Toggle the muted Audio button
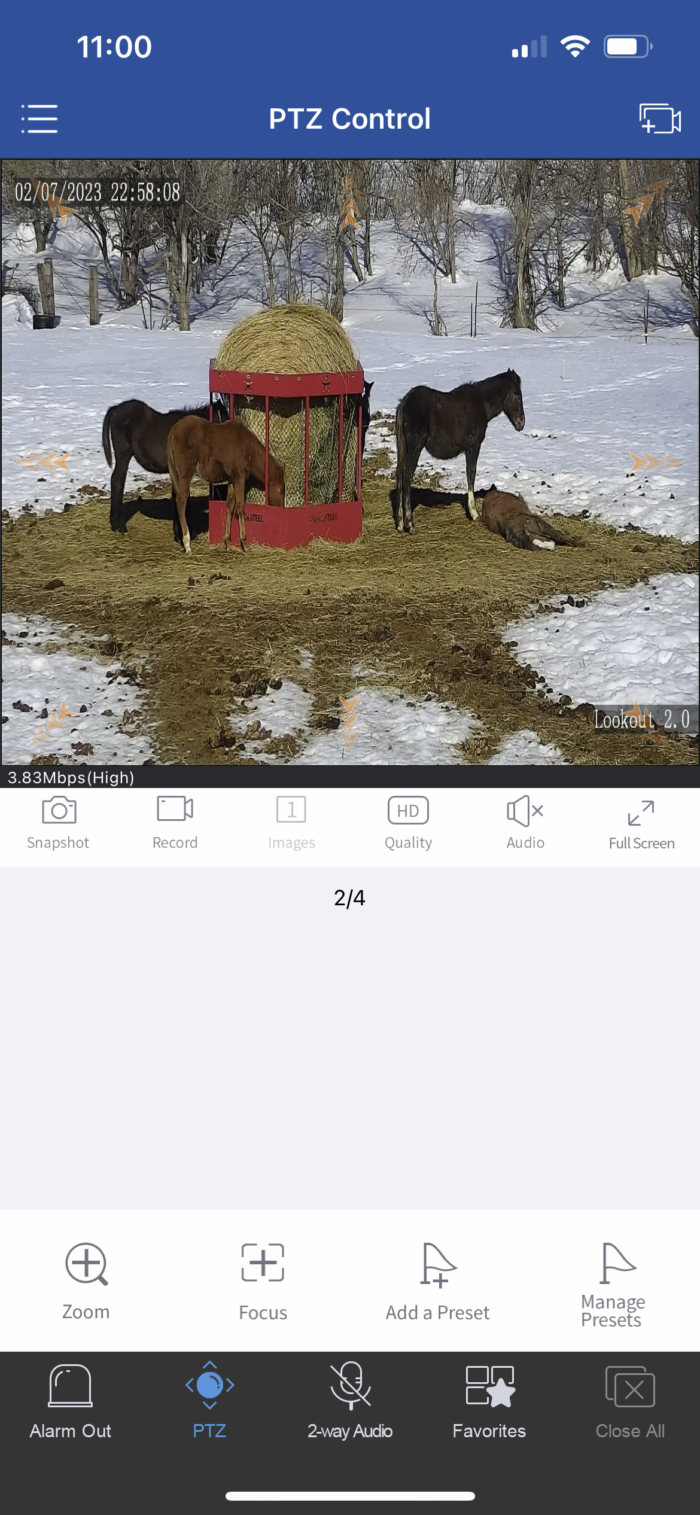Screen dimensions: 700x1515 pos(525,823)
